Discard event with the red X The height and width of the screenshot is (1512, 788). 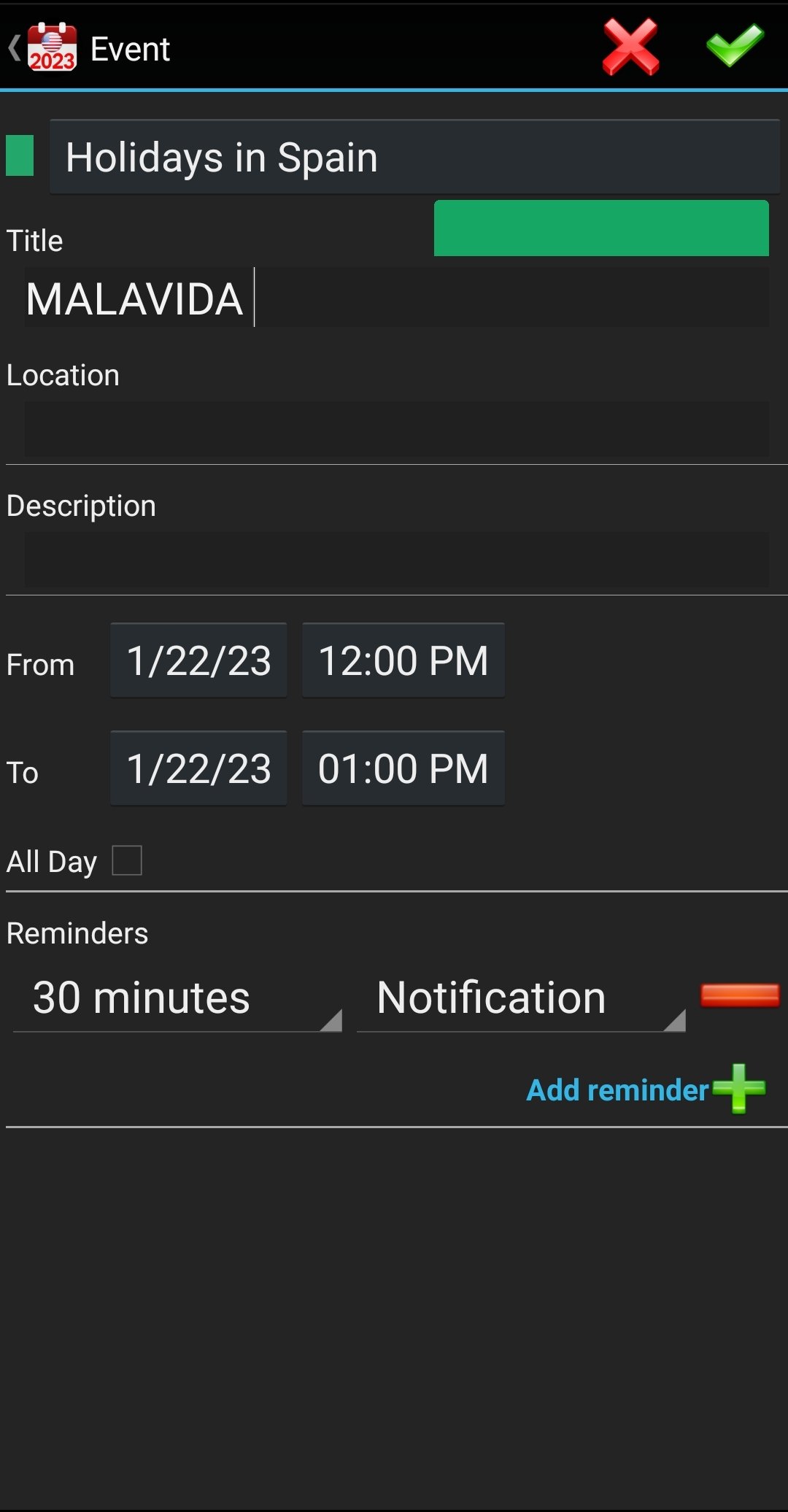coord(631,47)
